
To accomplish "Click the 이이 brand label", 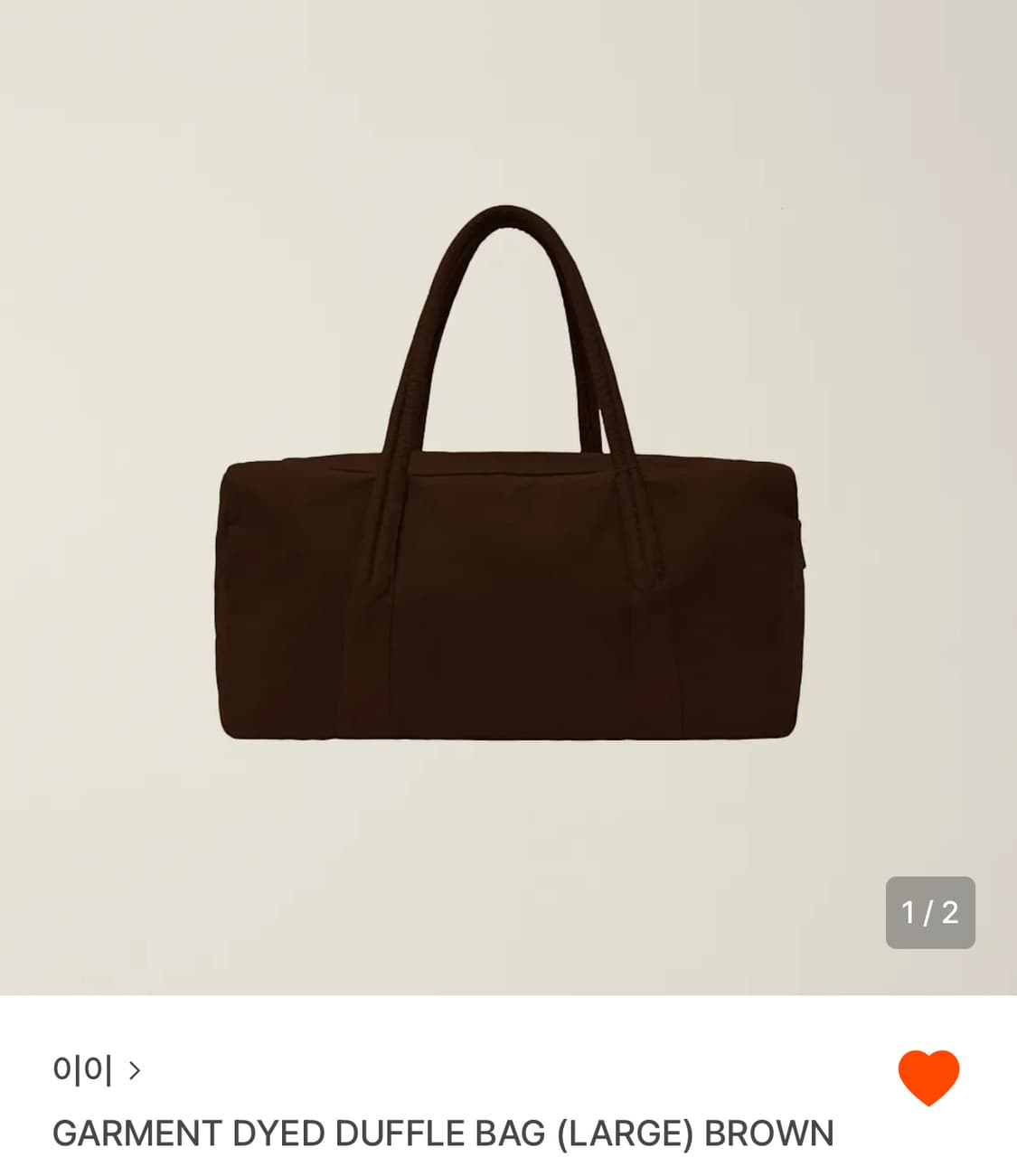I will tap(81, 1070).
